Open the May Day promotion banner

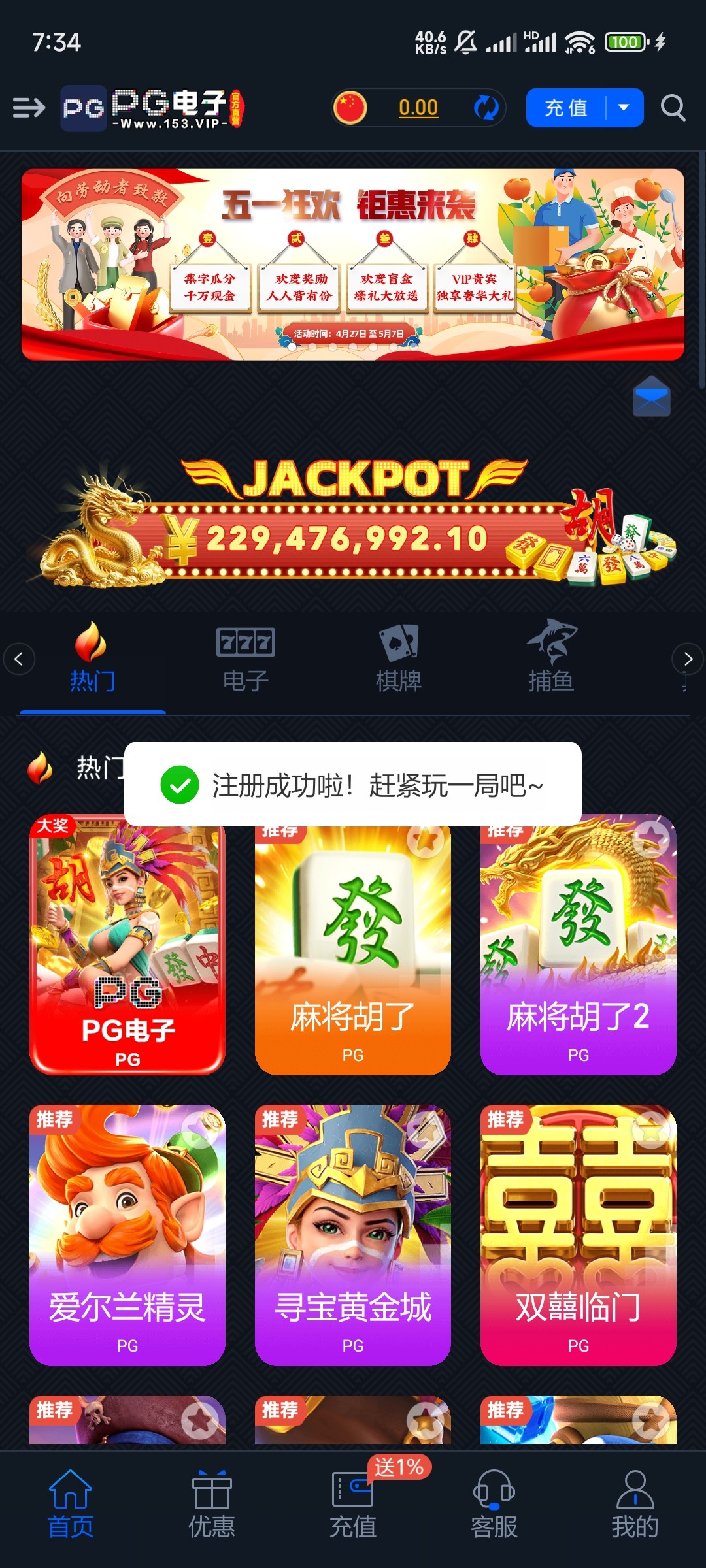click(x=353, y=264)
